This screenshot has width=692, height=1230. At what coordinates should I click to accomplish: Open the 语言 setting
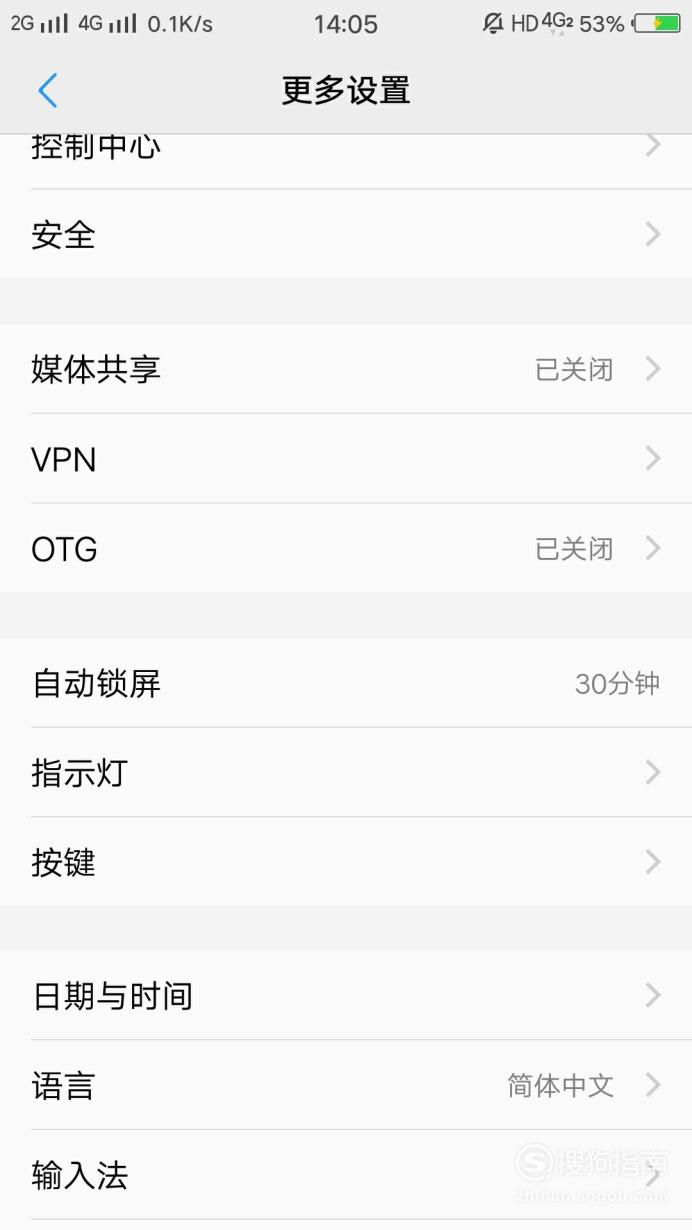(x=346, y=1085)
